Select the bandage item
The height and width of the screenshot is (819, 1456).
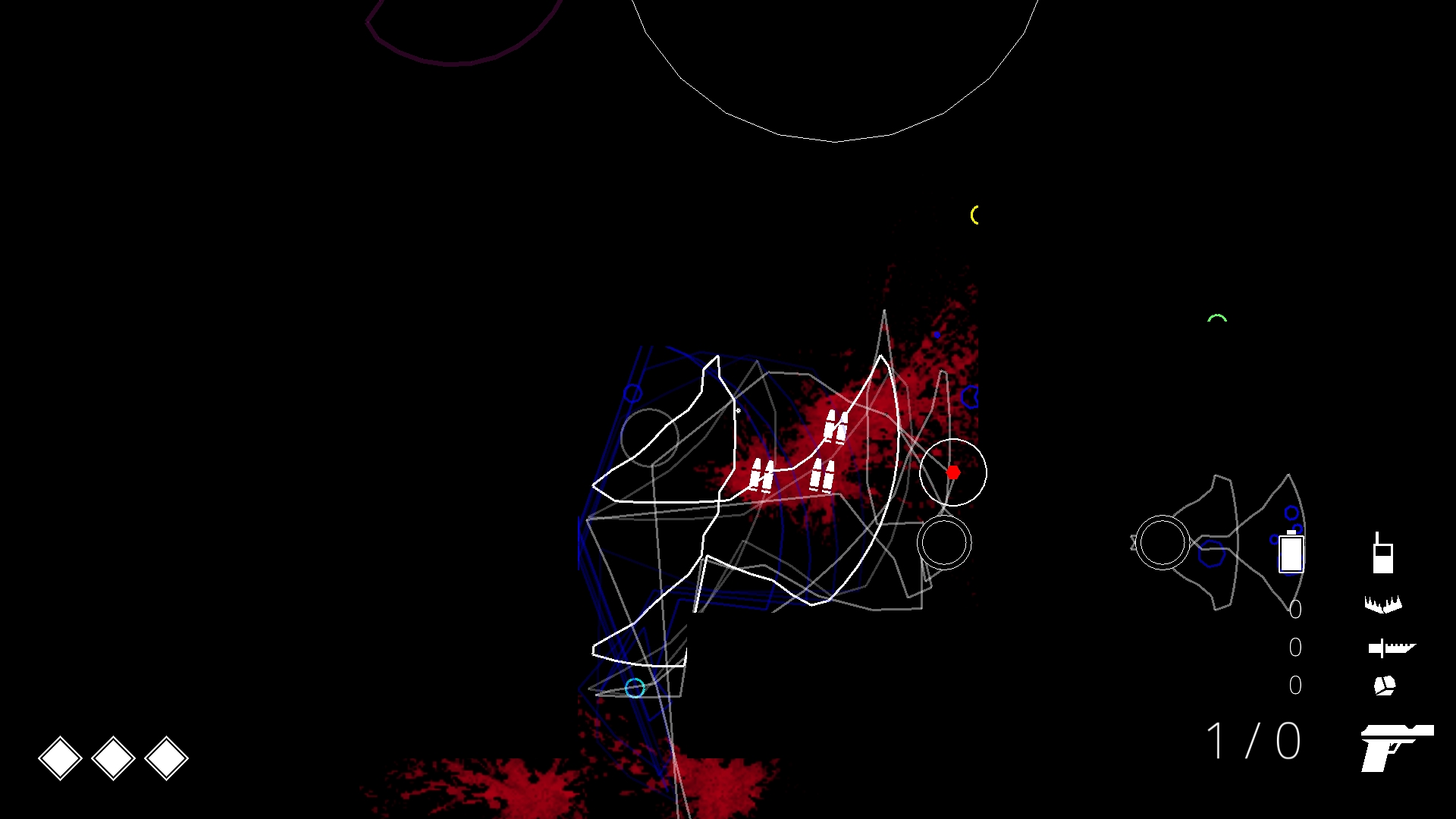click(x=1384, y=686)
